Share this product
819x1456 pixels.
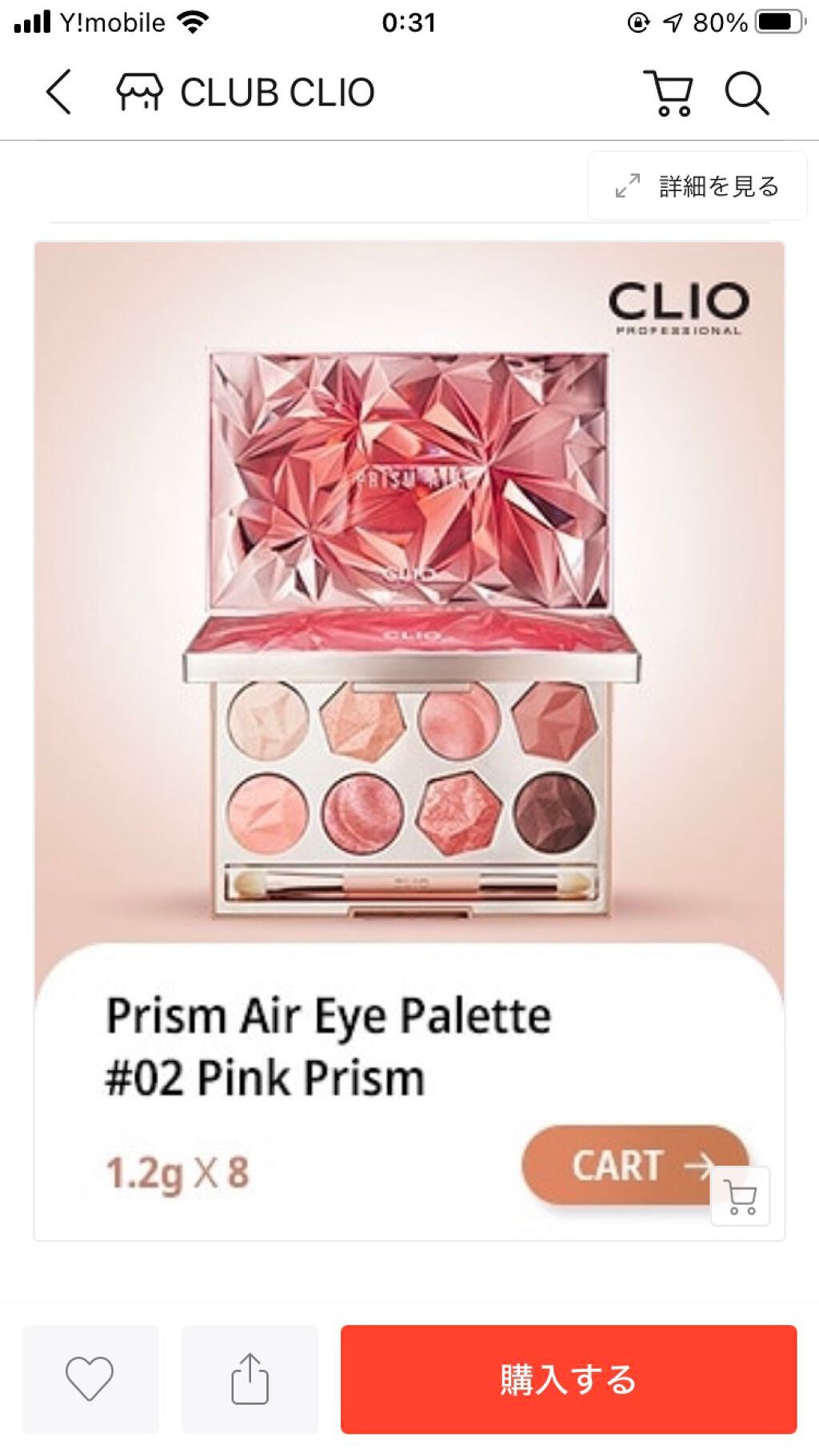tap(250, 1378)
